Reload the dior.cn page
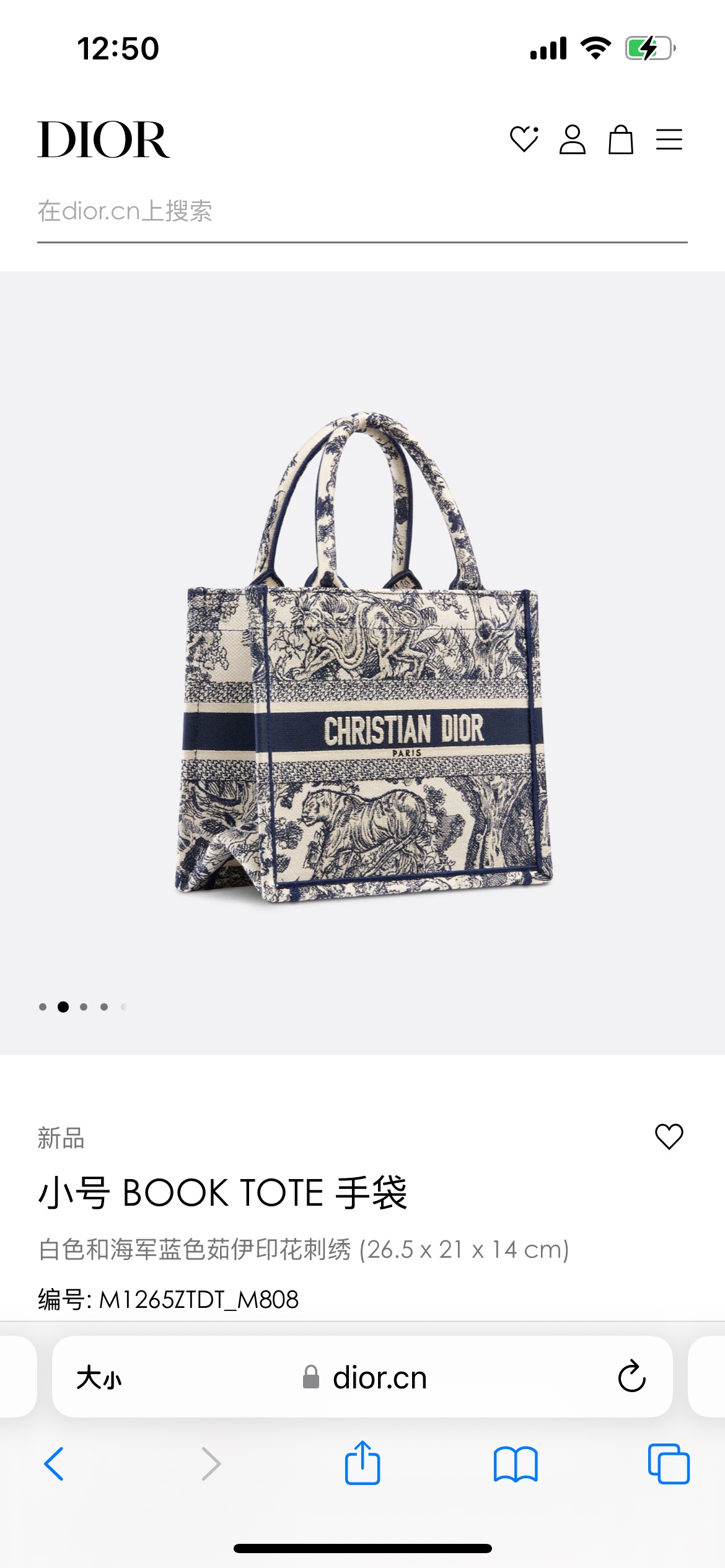The image size is (725, 1568). tap(631, 1377)
